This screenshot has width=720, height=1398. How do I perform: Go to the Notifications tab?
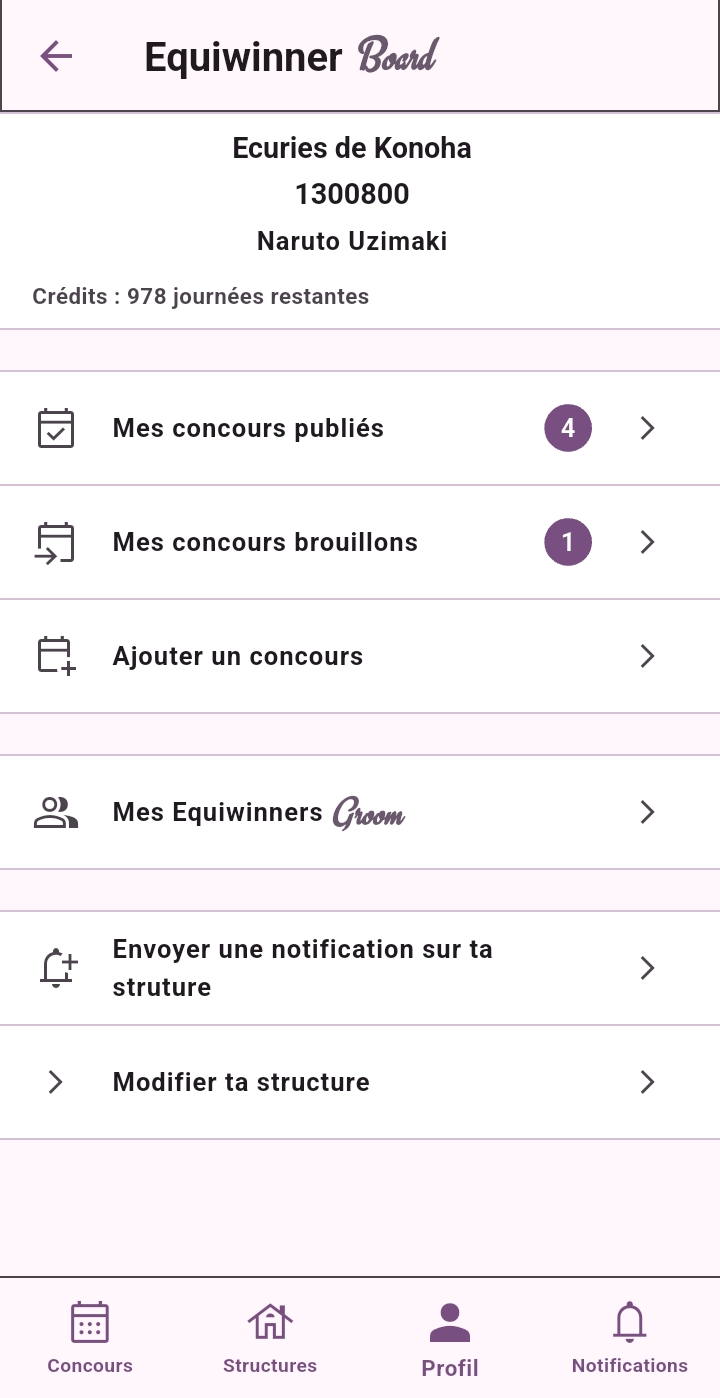(x=630, y=1338)
